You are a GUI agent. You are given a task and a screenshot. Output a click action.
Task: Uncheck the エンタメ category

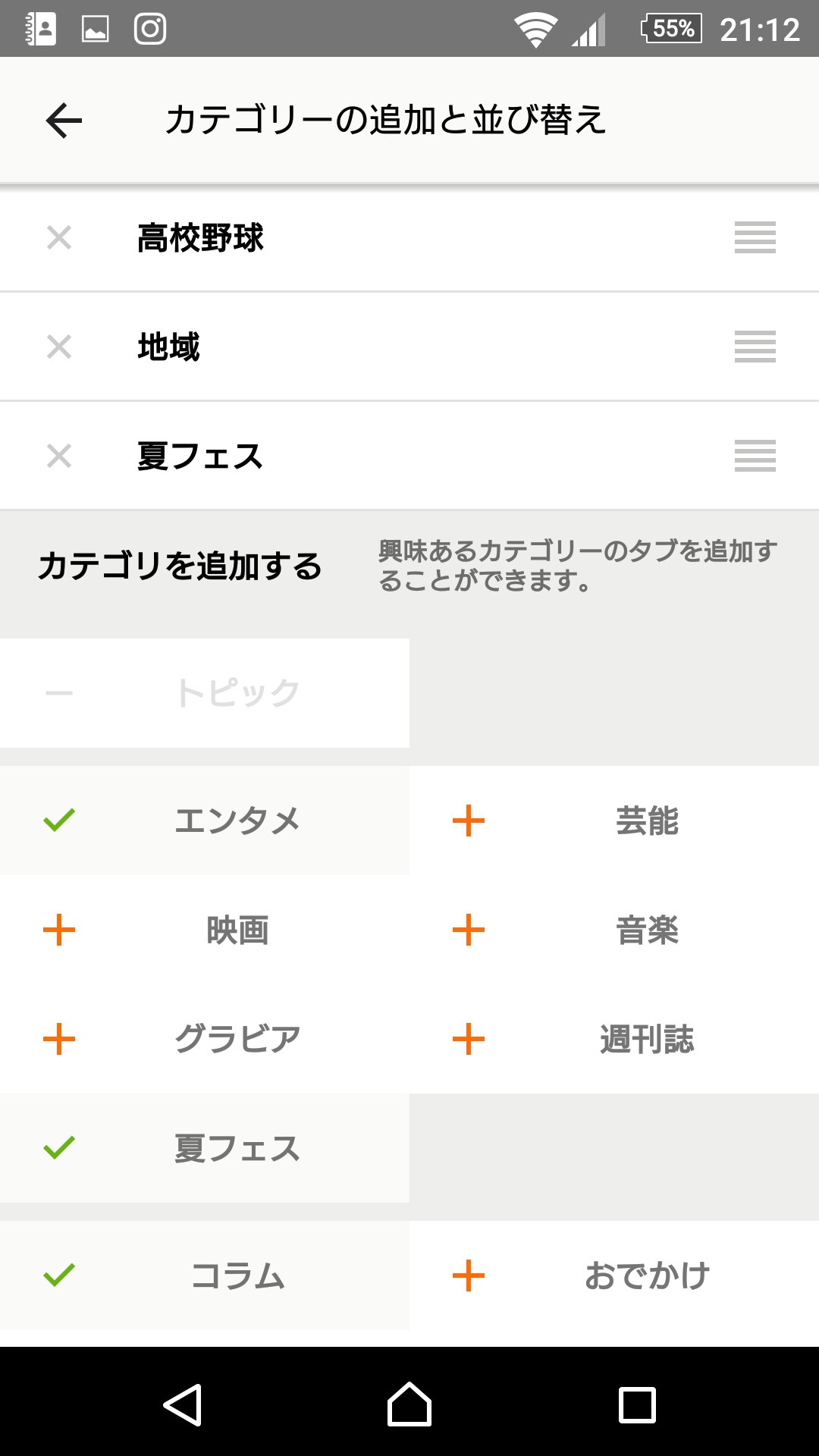pyautogui.click(x=59, y=821)
